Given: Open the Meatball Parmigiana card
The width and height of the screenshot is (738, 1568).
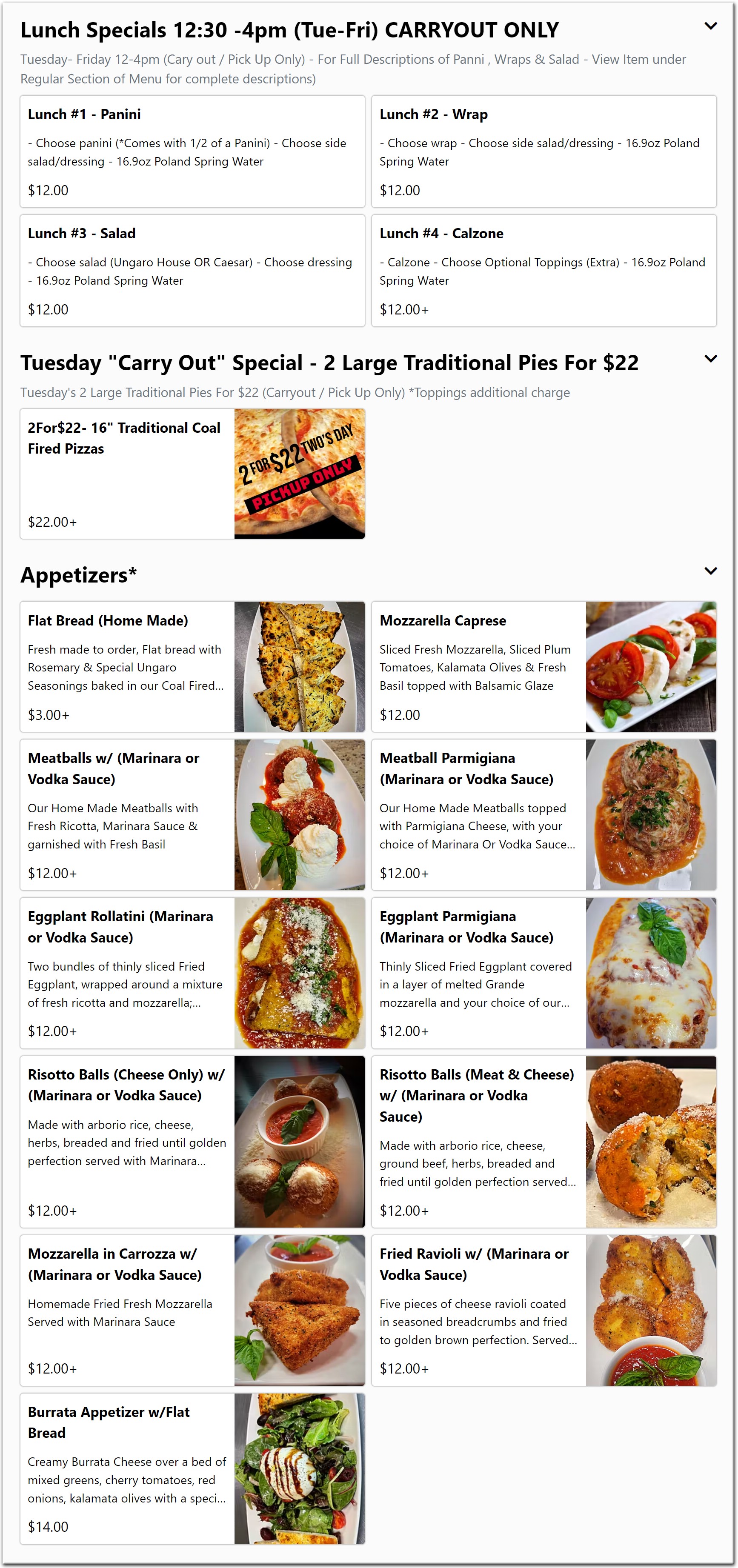Looking at the screenshot, I should pyautogui.click(x=544, y=814).
